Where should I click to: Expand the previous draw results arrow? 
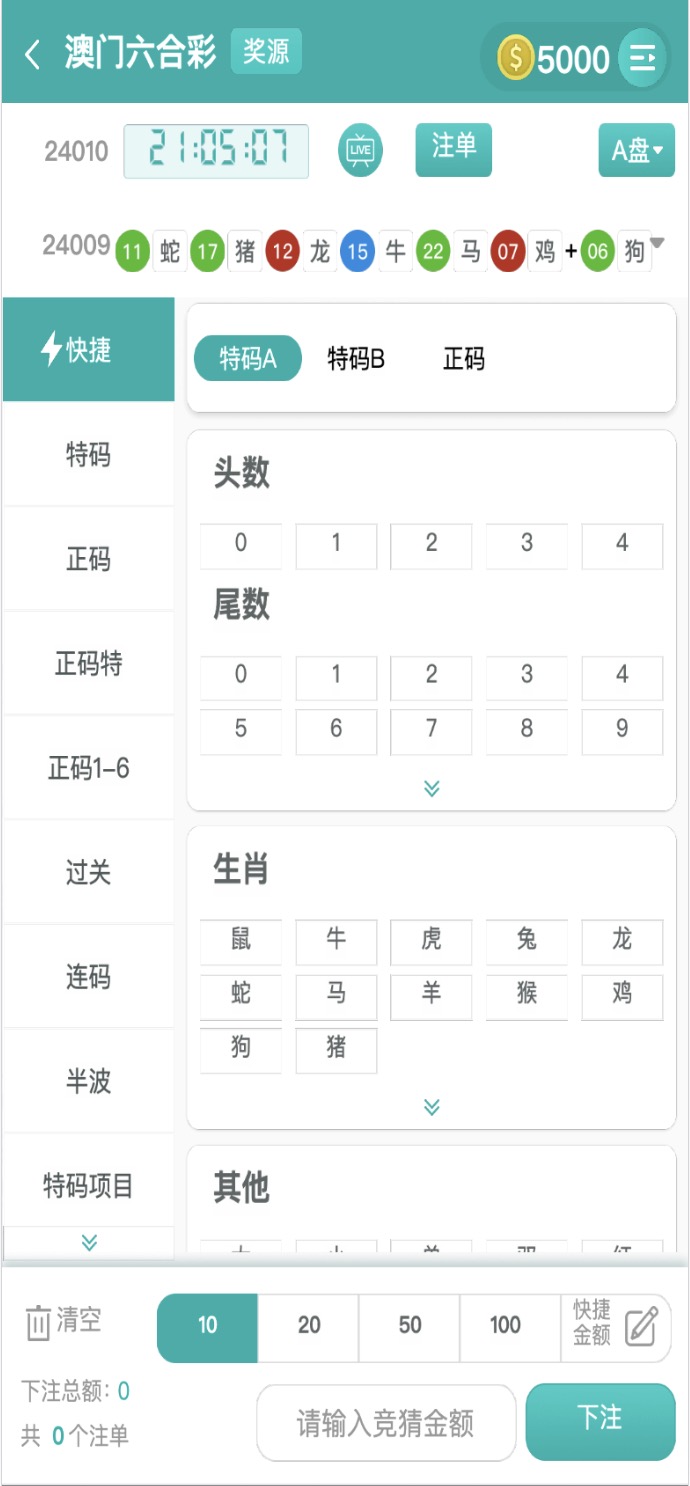click(657, 243)
